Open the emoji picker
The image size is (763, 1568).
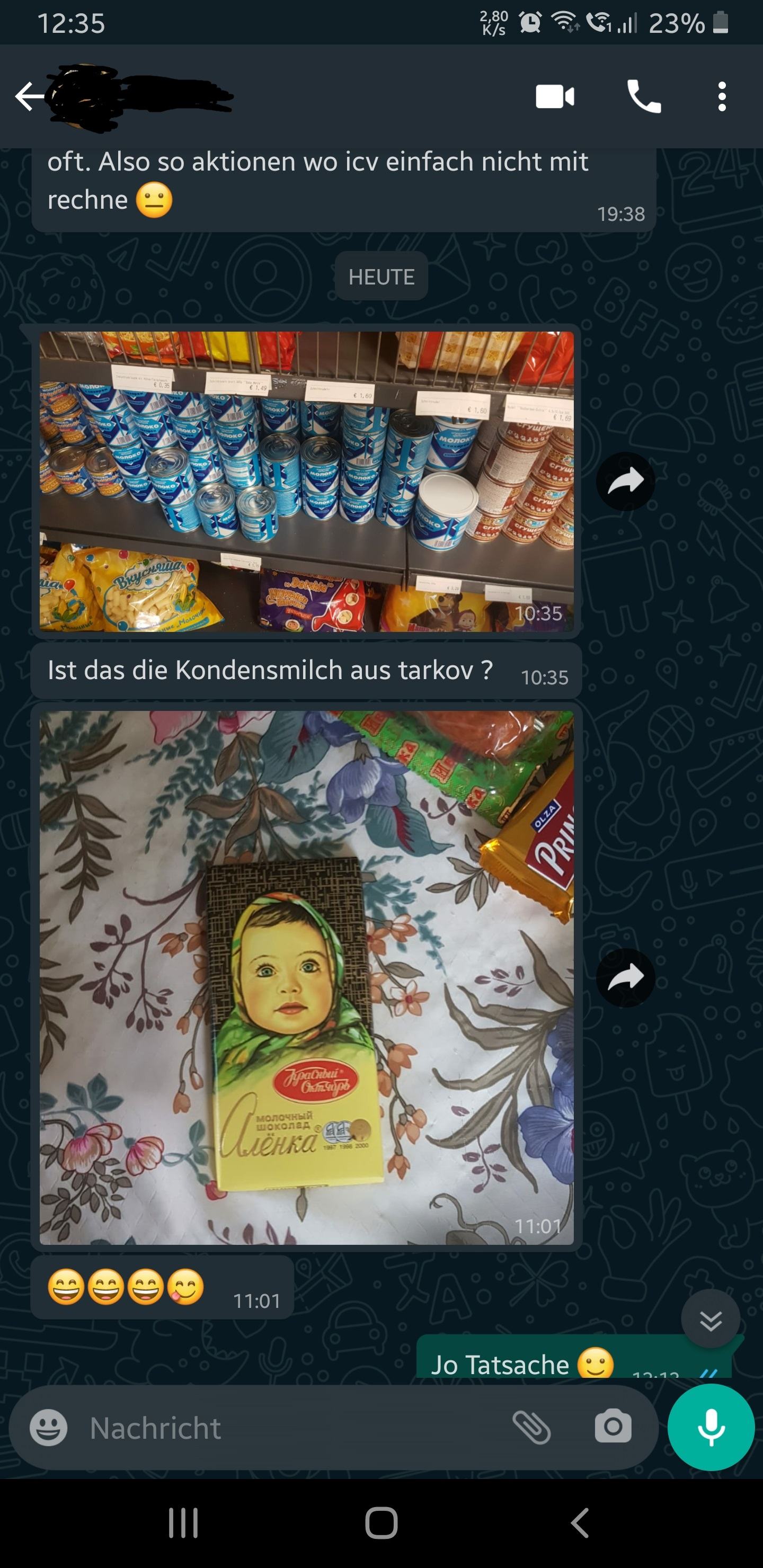click(x=49, y=1428)
